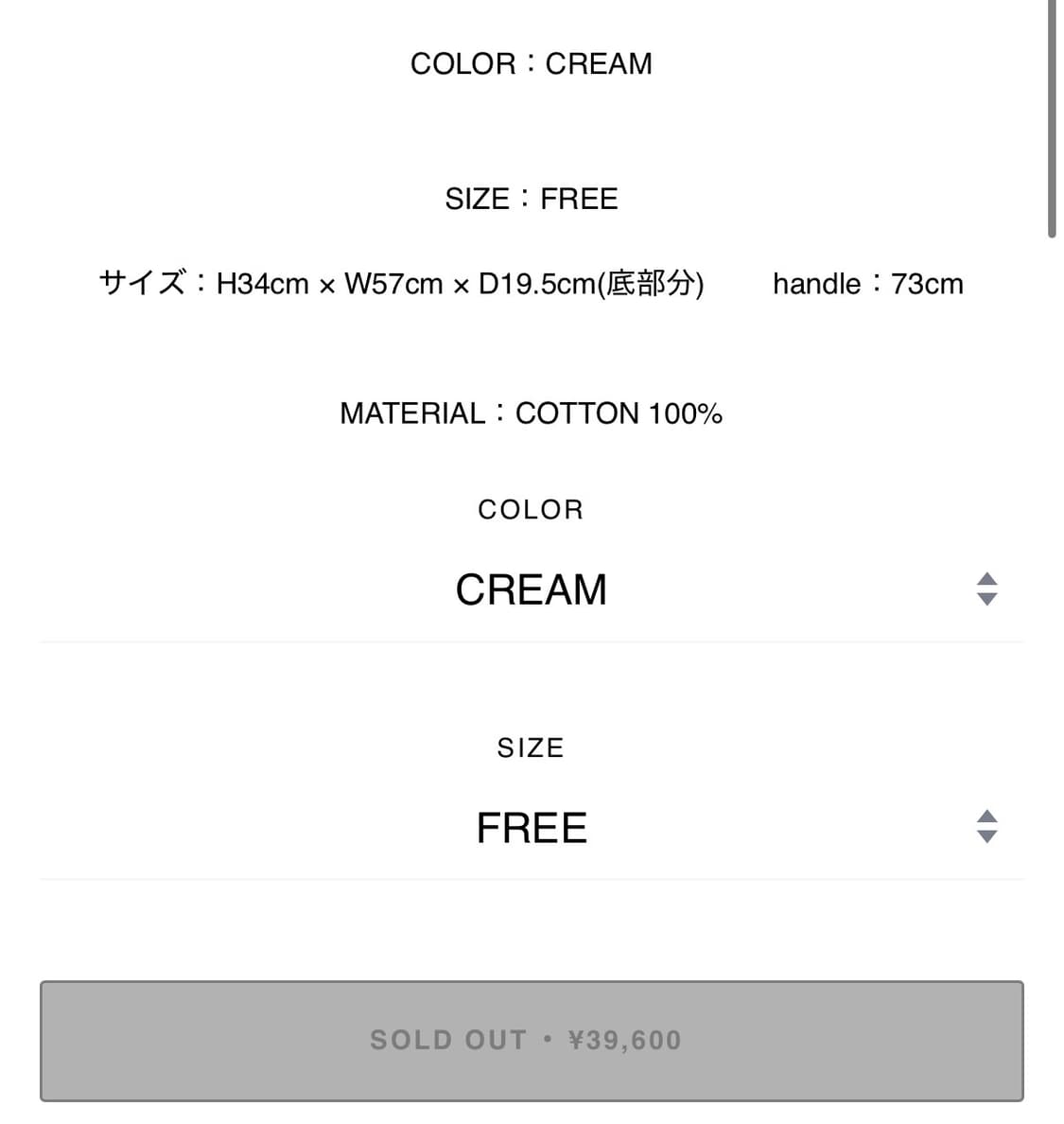1064x1124 pixels.
Task: Click the up-down chevron beside FREE
Action: click(986, 826)
